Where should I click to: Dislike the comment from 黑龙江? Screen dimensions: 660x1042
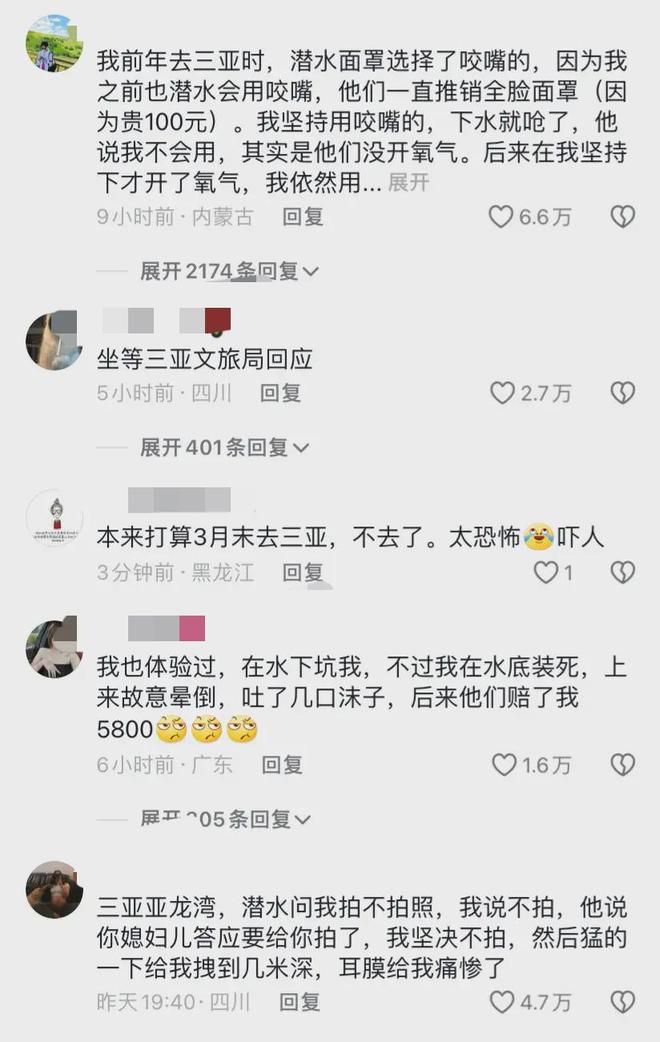623,572
